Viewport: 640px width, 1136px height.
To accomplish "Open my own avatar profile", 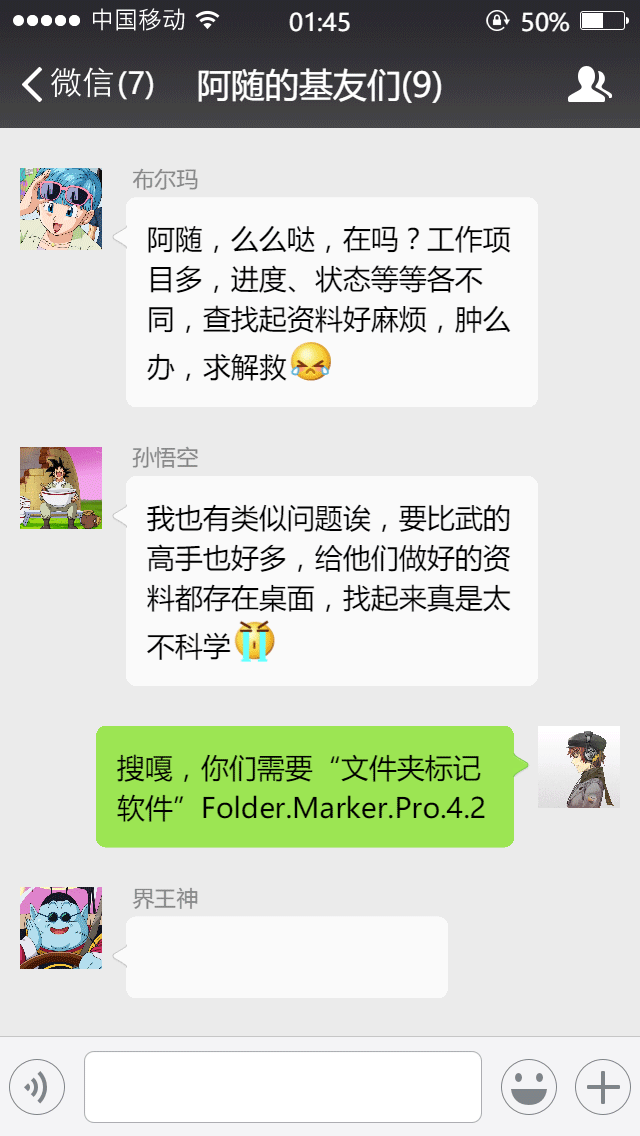I will pyautogui.click(x=578, y=767).
